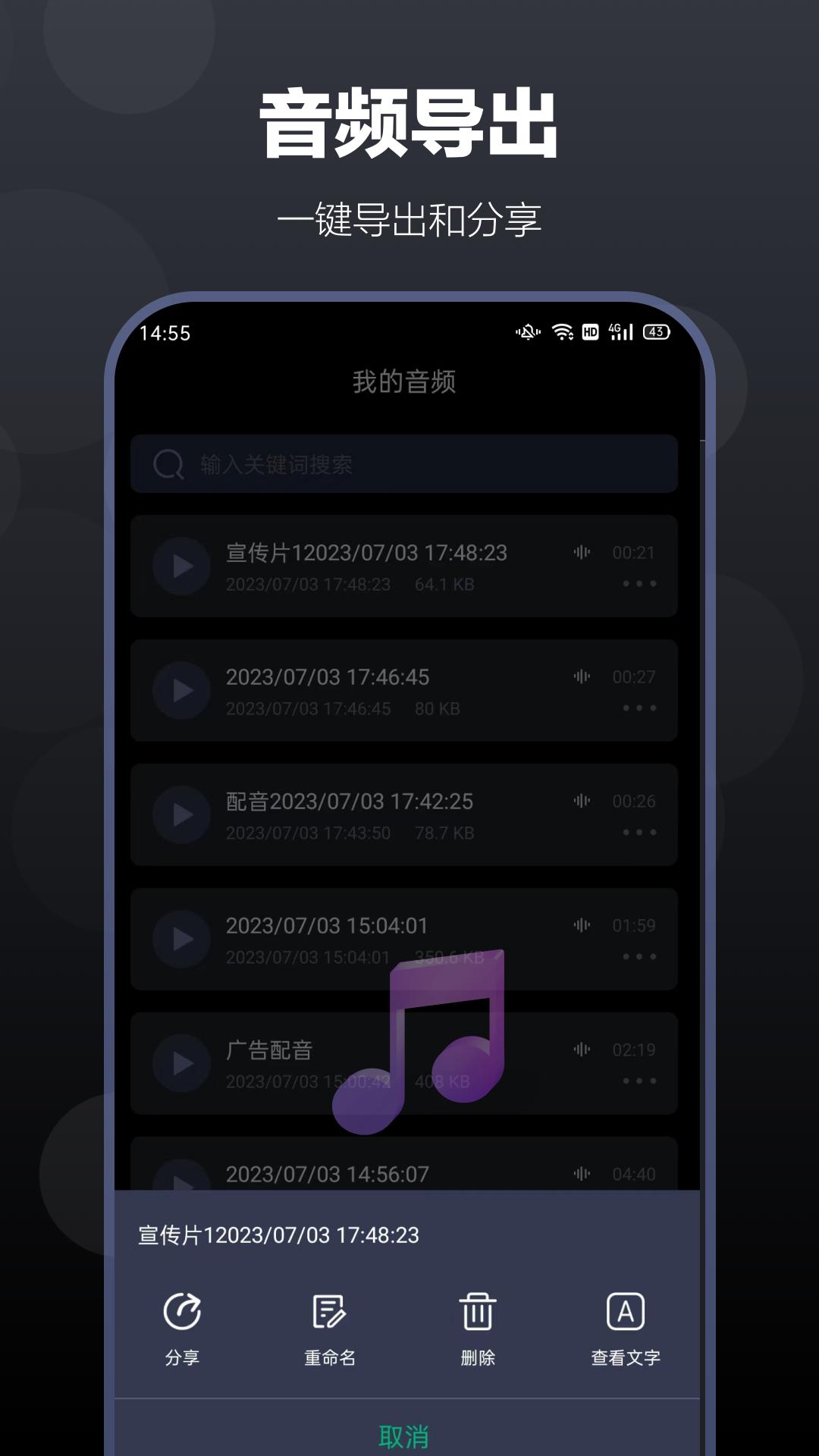The image size is (819, 1456).
Task: Play the 广告配音 audio file
Action: coord(181,1062)
